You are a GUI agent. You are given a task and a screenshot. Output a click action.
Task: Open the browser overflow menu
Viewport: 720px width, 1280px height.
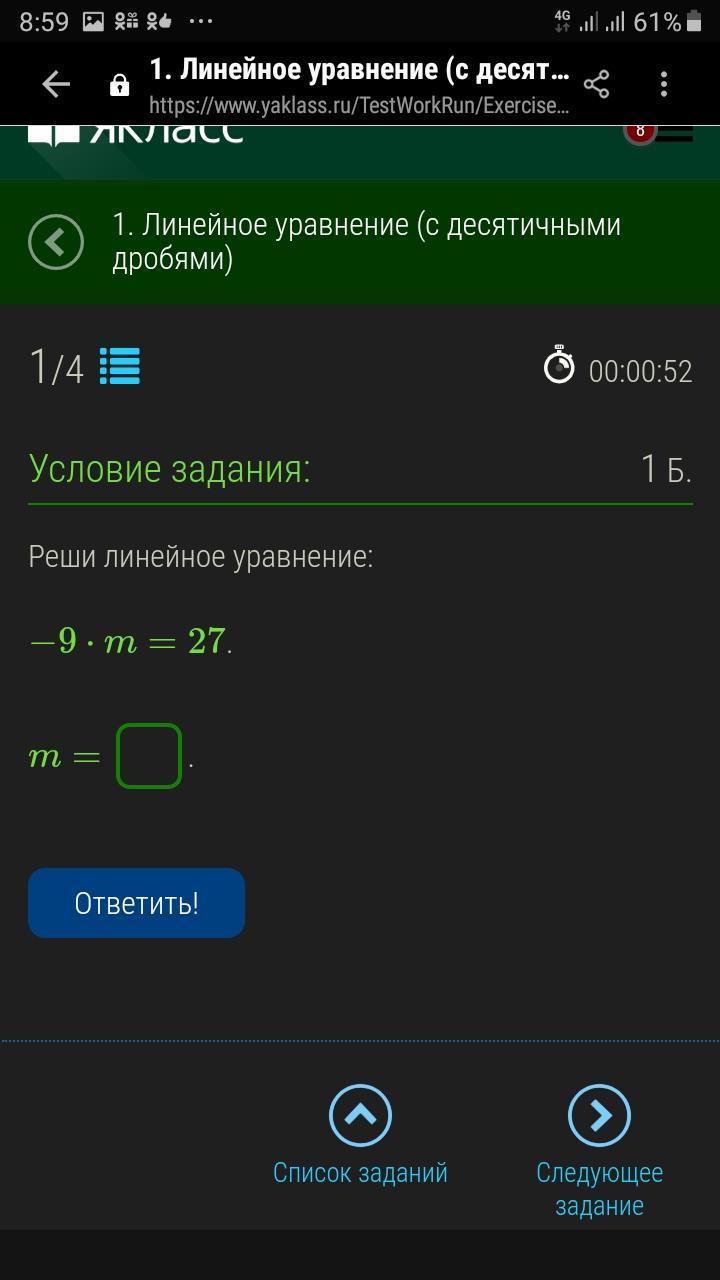[x=664, y=85]
